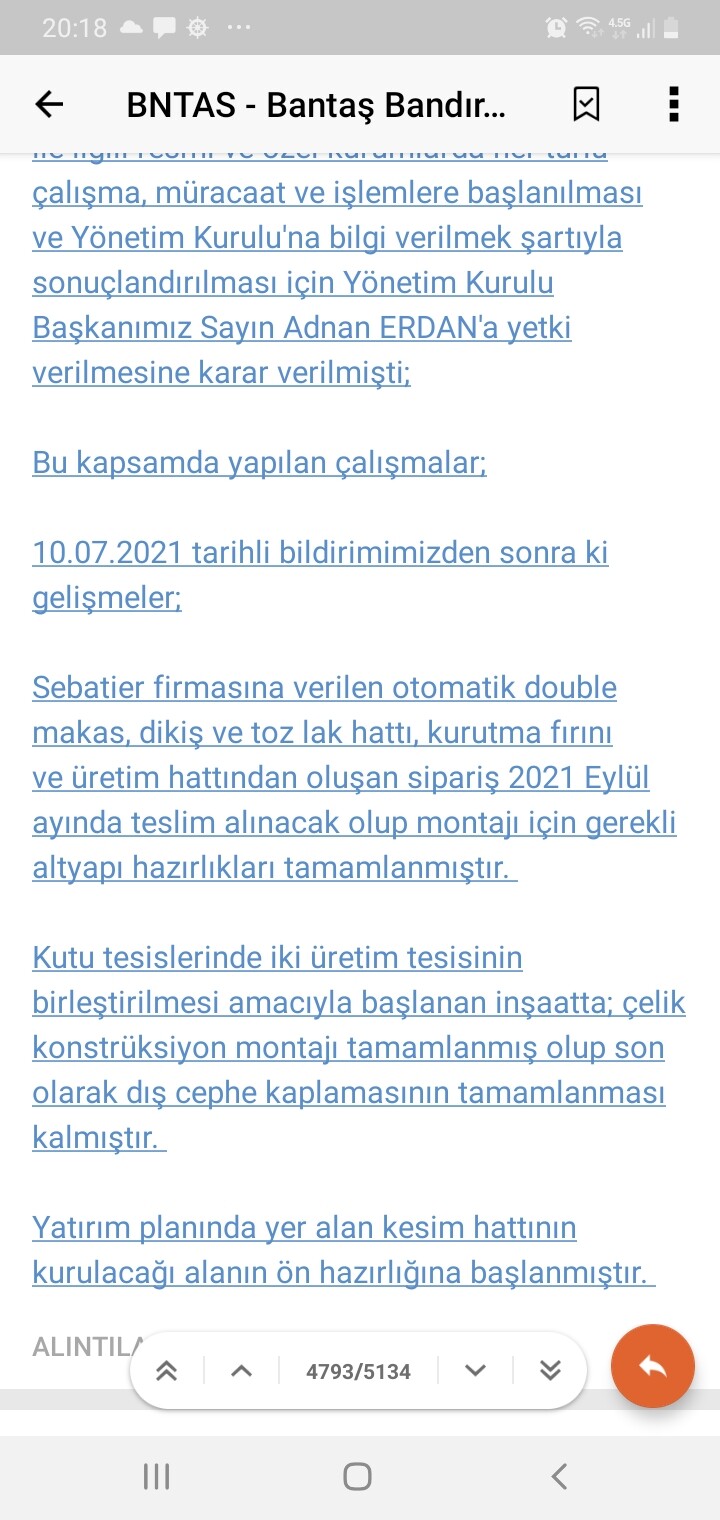This screenshot has width=720, height=1520.
Task: Open the link starting with Sebatier firmasına
Action: (x=355, y=778)
